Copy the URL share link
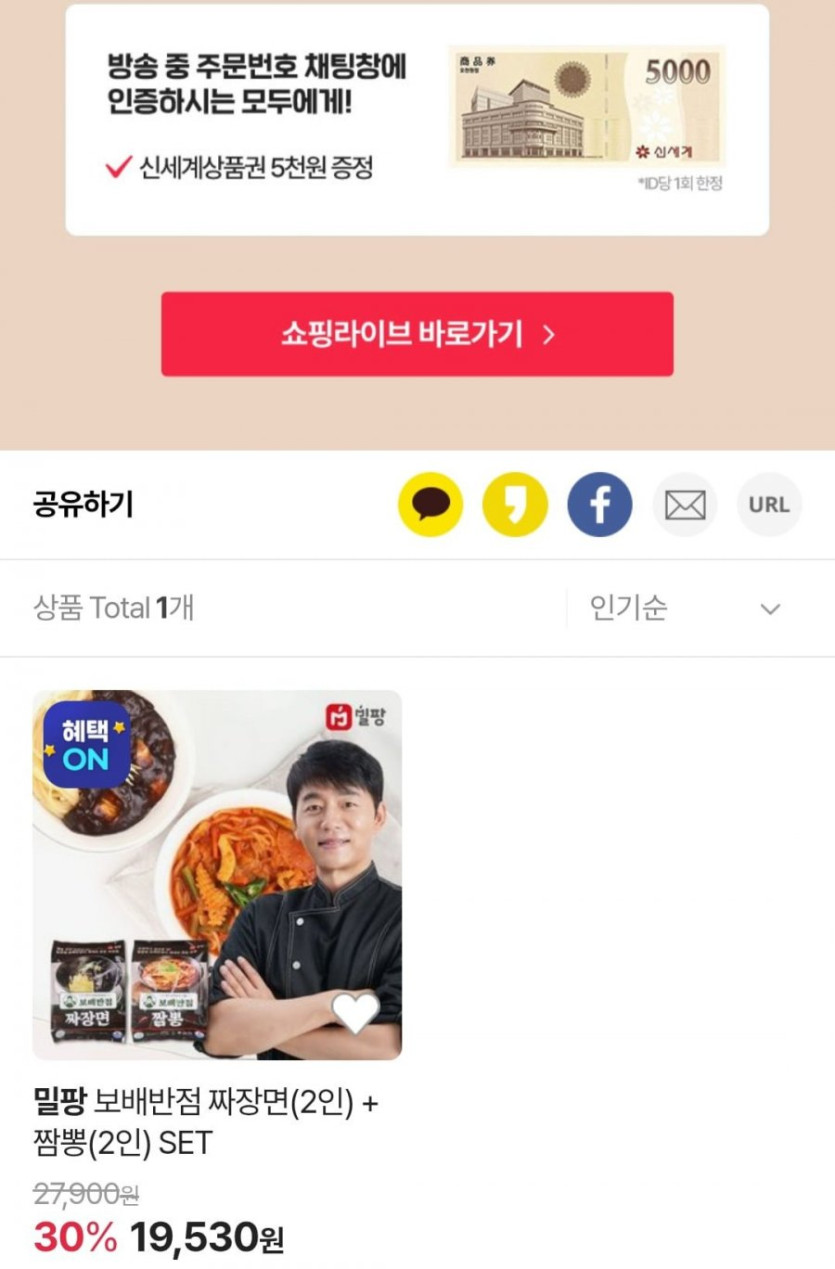 [769, 505]
